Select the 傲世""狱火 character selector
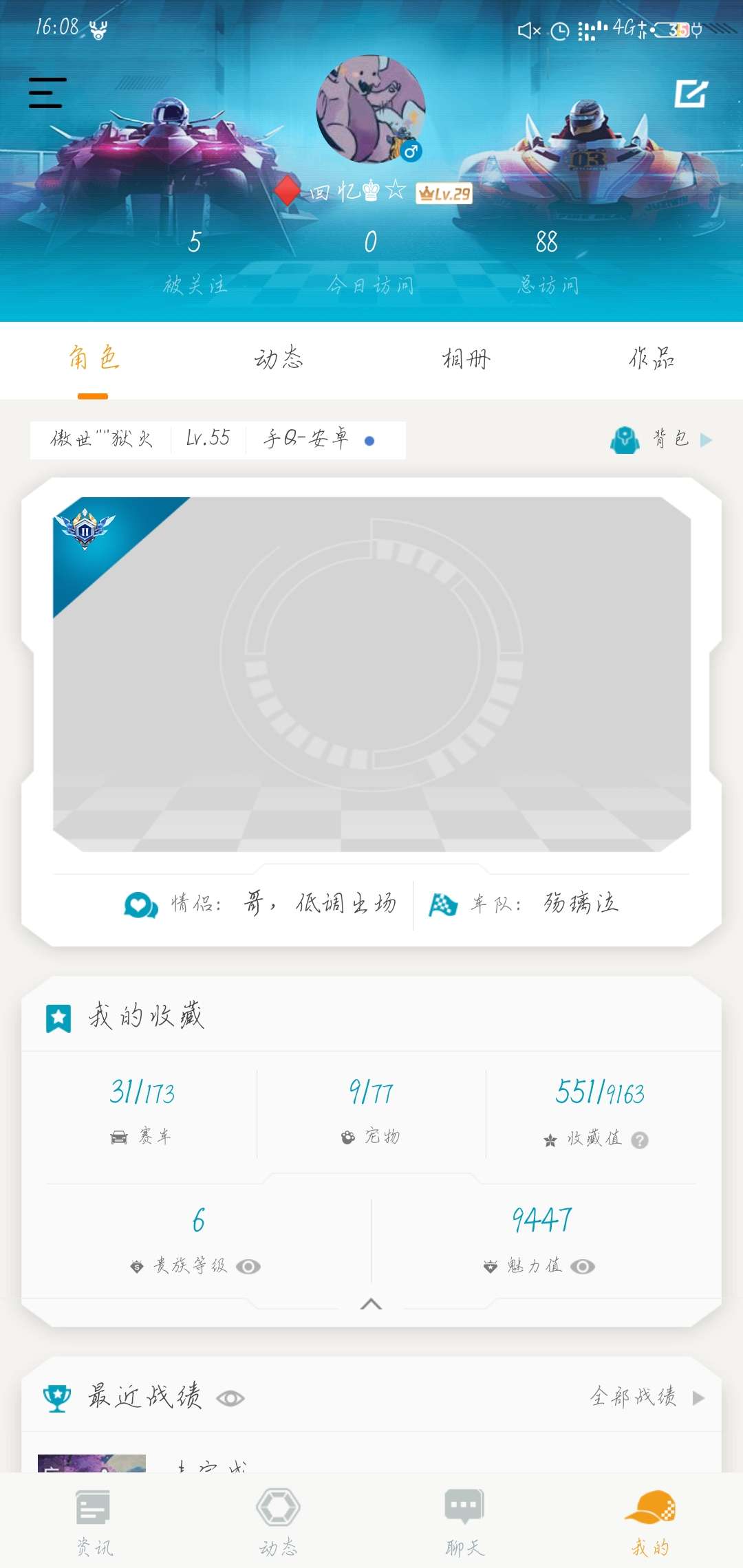This screenshot has width=743, height=1568. [x=101, y=439]
